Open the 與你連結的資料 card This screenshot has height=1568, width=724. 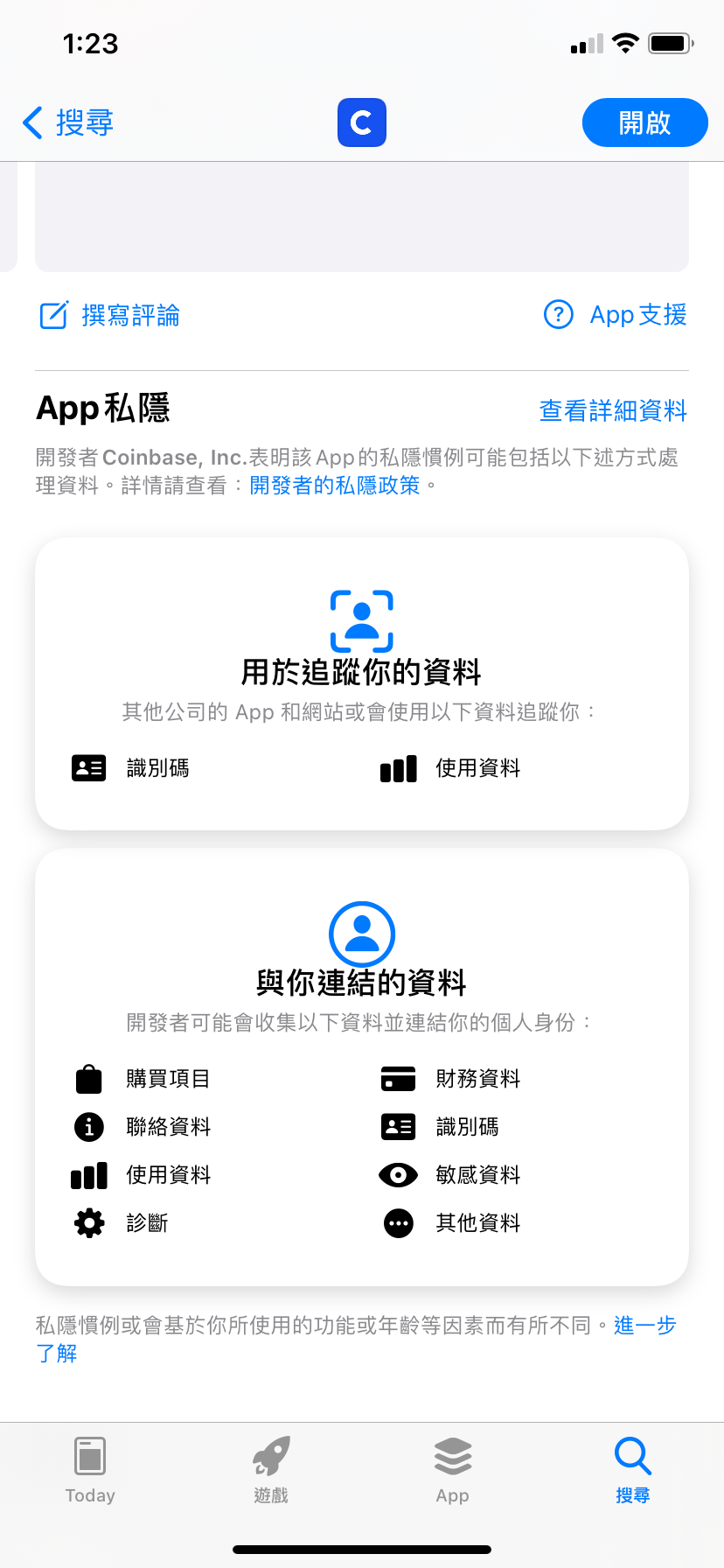pos(362,1067)
